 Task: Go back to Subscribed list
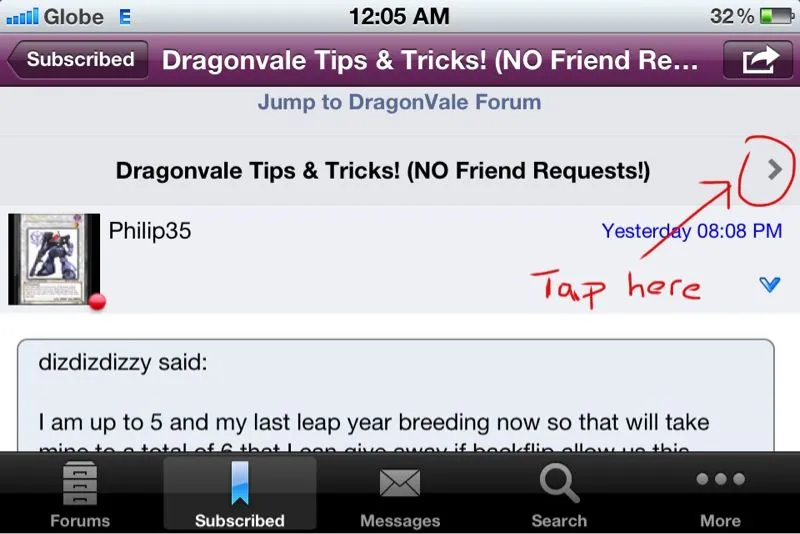click(x=80, y=60)
